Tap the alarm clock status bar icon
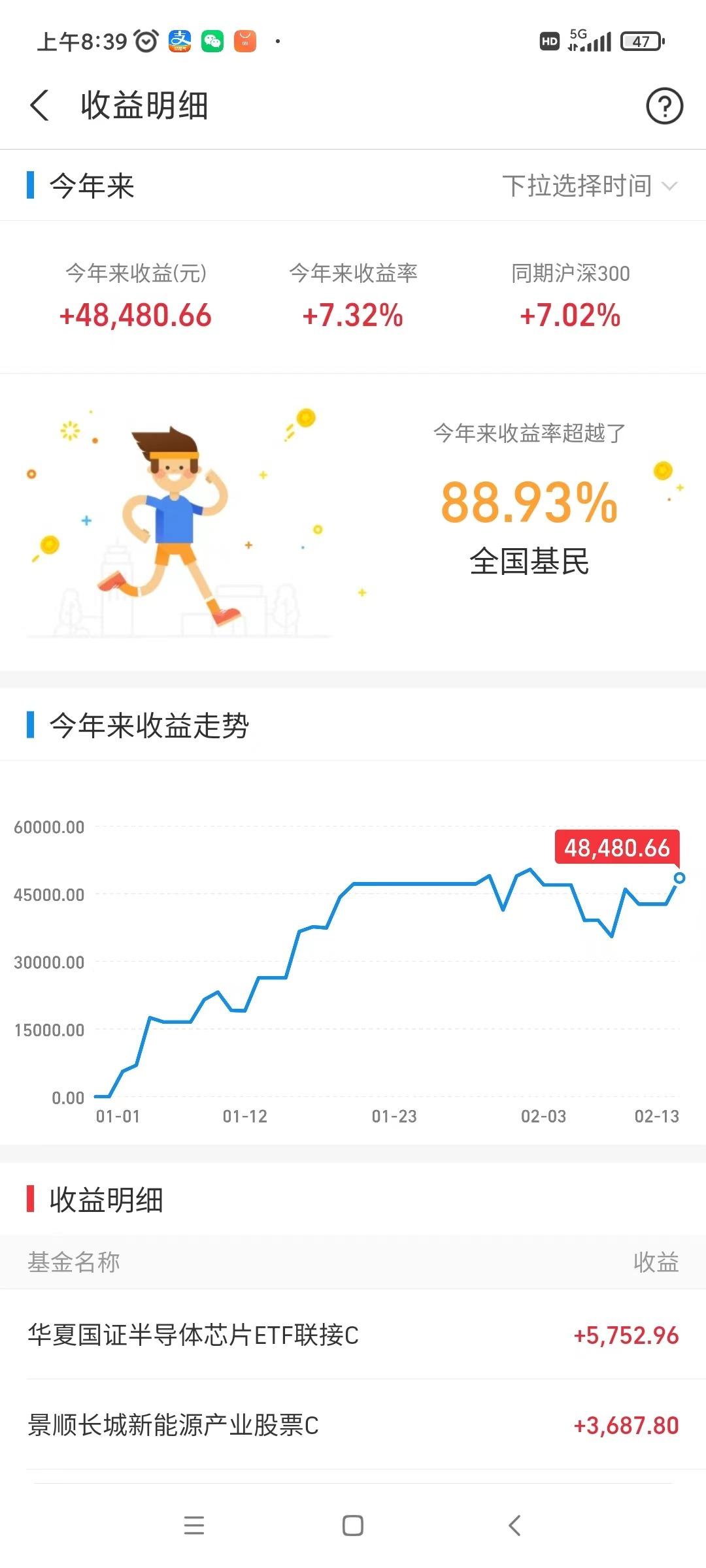This screenshot has height=1568, width=706. tap(146, 41)
